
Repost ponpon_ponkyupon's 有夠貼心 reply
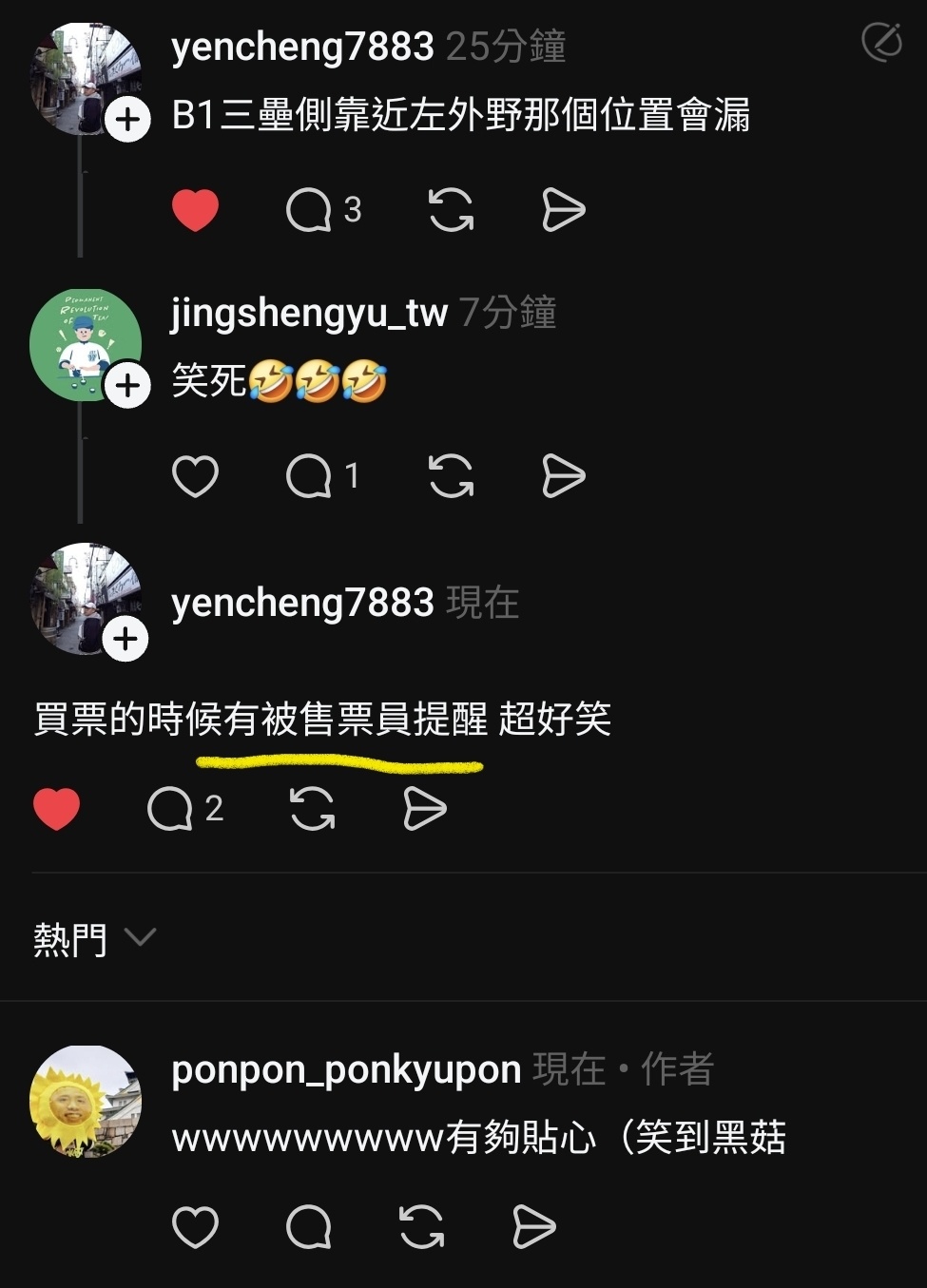click(x=422, y=1227)
